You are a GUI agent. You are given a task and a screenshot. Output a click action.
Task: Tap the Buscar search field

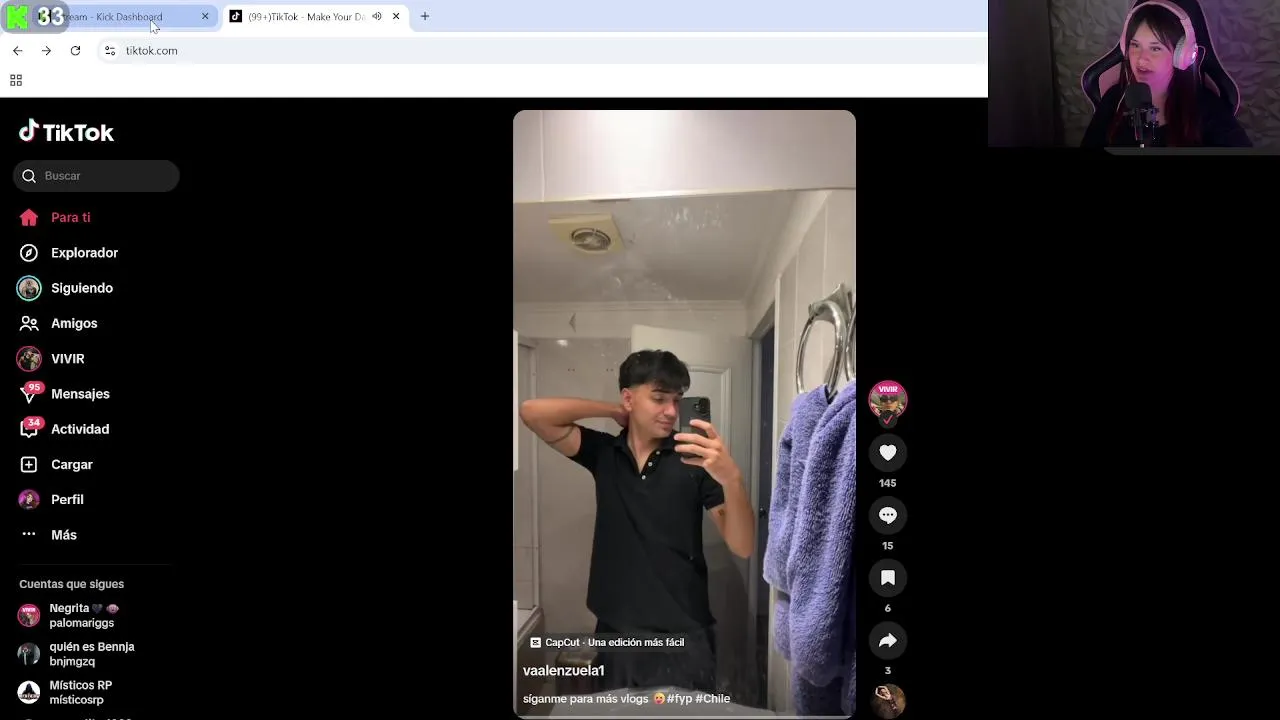[105, 176]
